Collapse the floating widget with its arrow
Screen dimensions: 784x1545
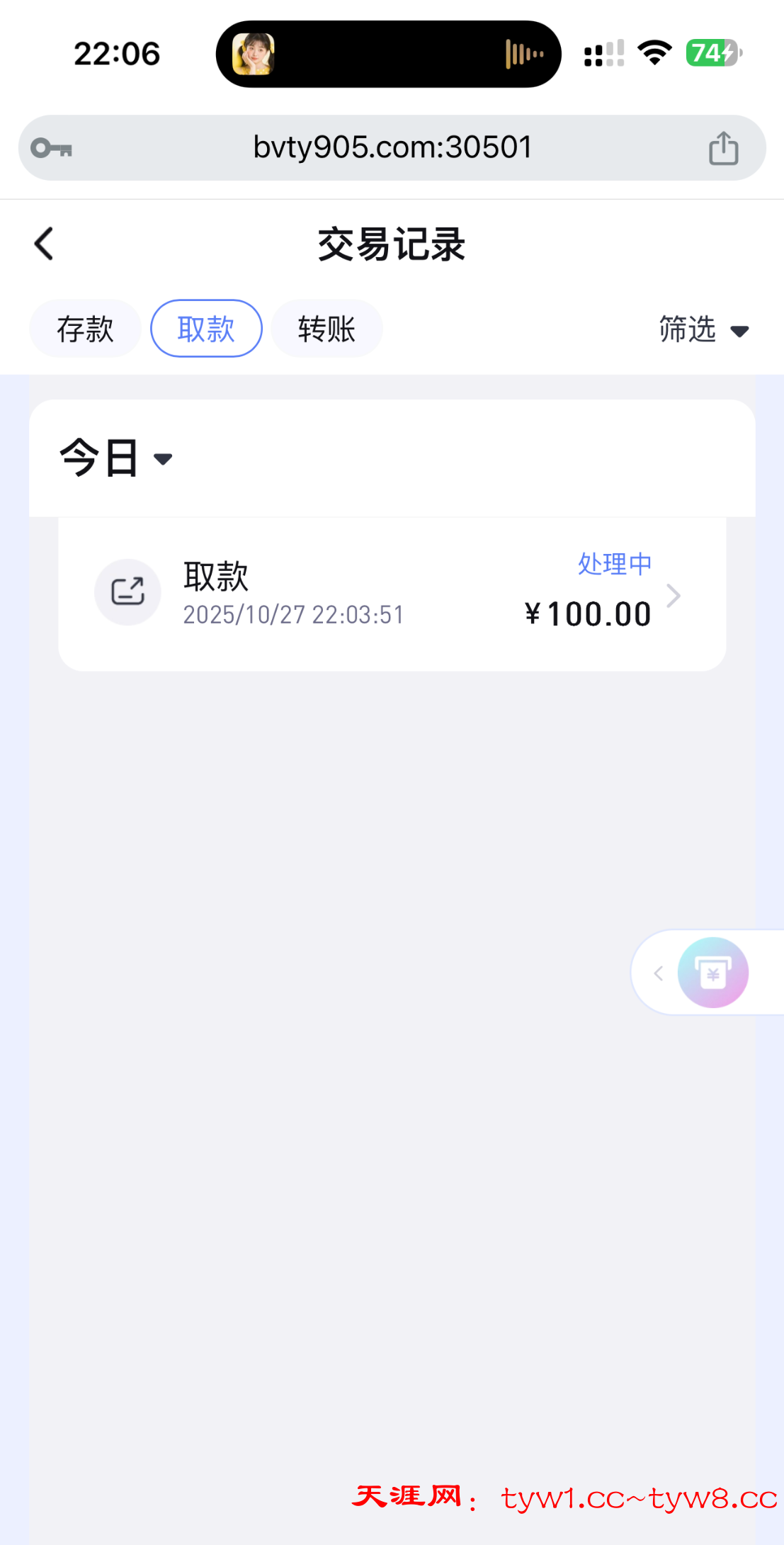[659, 973]
